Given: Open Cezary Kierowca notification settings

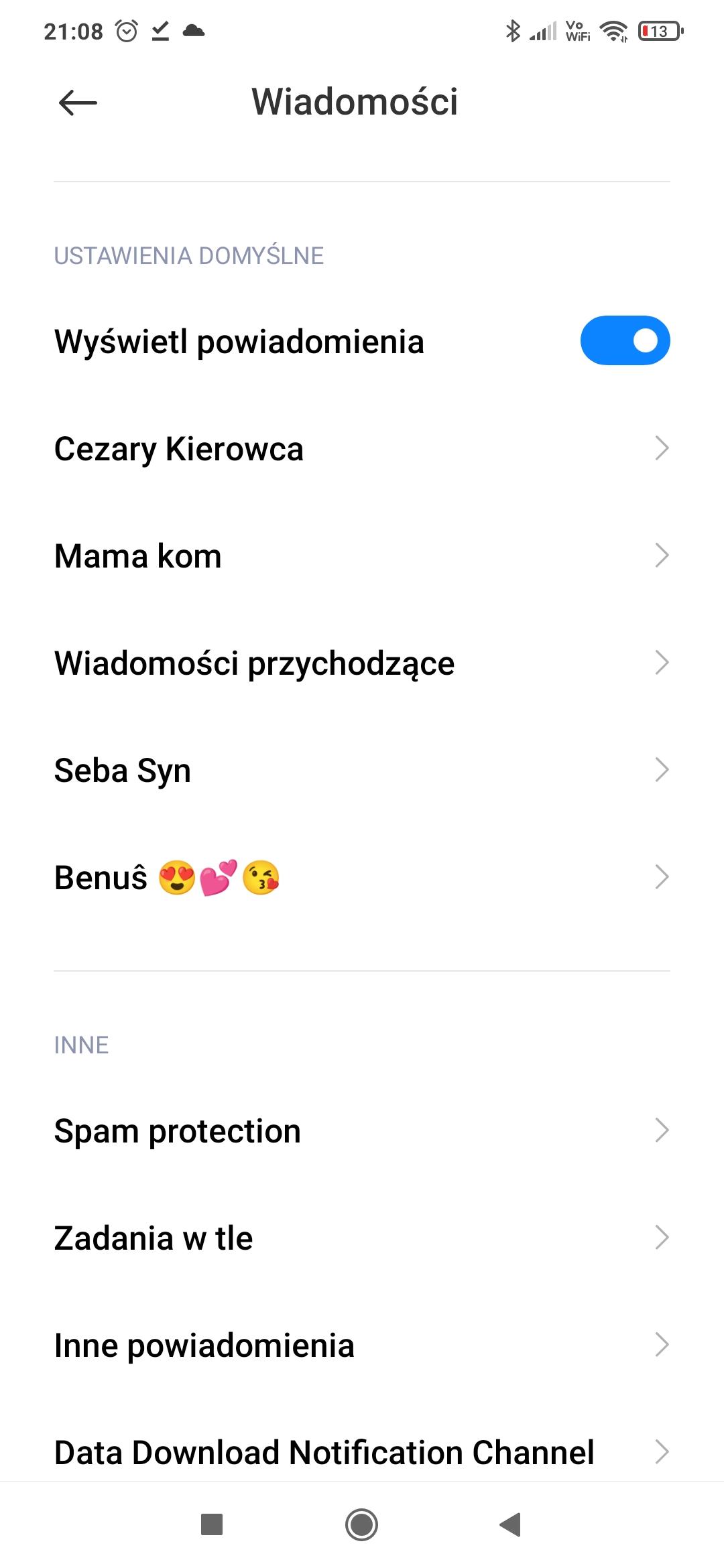Looking at the screenshot, I should (x=362, y=448).
